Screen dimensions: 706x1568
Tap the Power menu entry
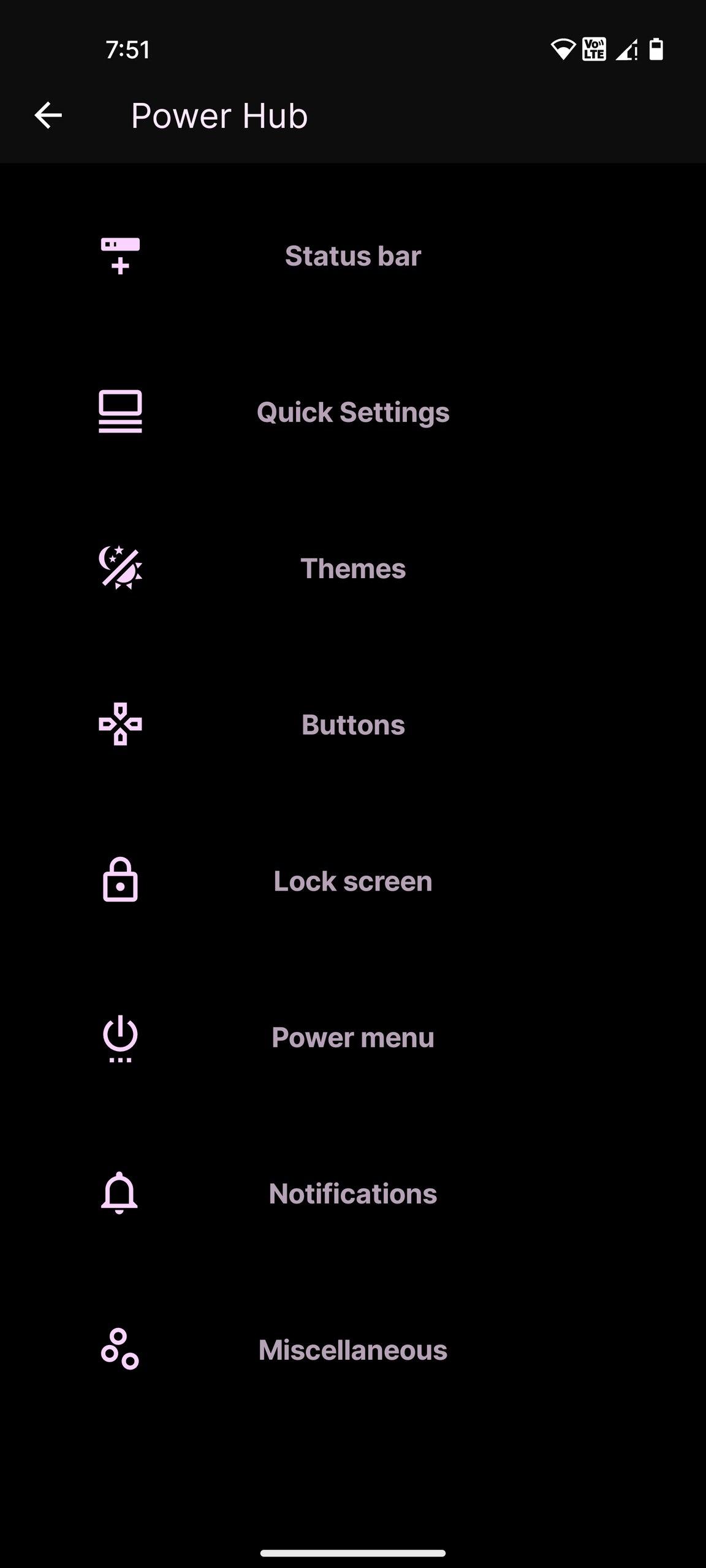point(352,1037)
